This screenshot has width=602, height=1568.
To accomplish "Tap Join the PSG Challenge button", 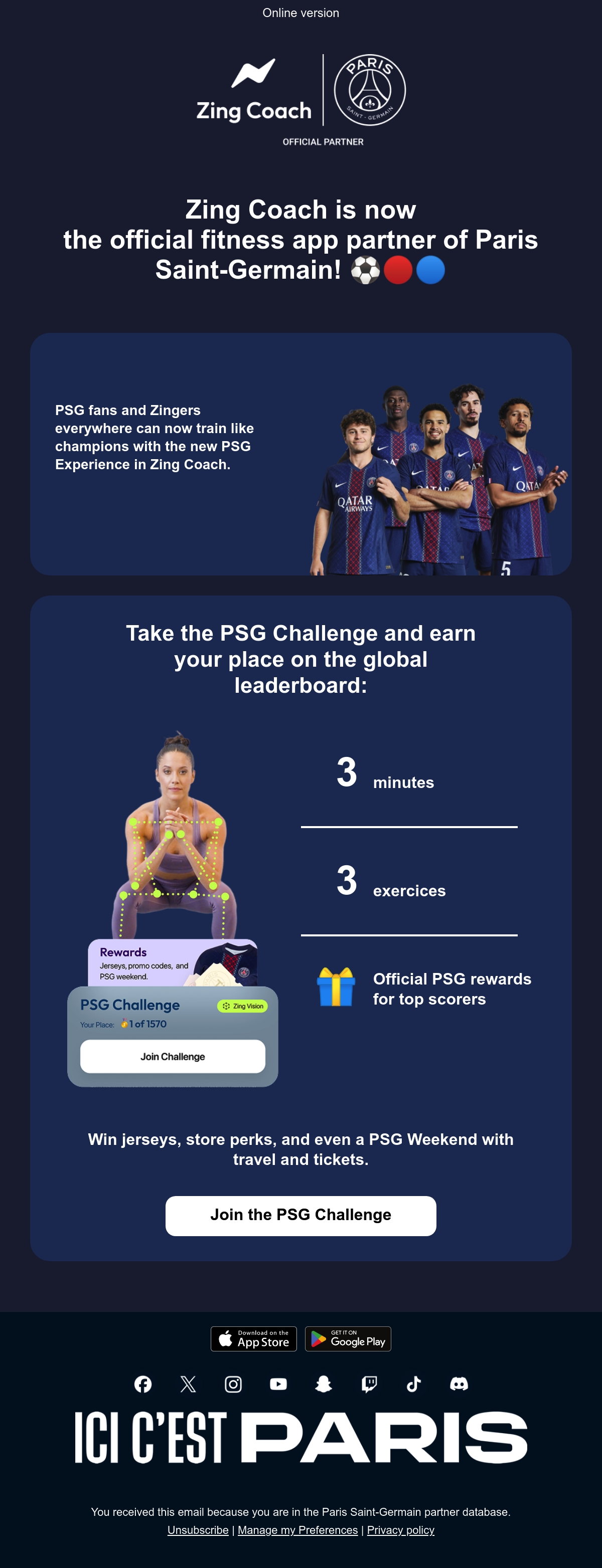I will pos(300,1215).
